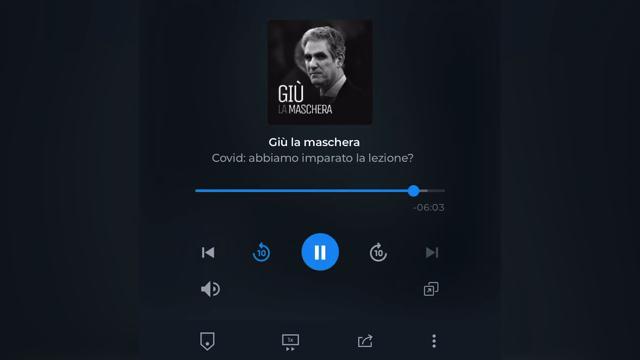The height and width of the screenshot is (360, 640).
Task: Skip forward 10 seconds
Action: (378, 253)
